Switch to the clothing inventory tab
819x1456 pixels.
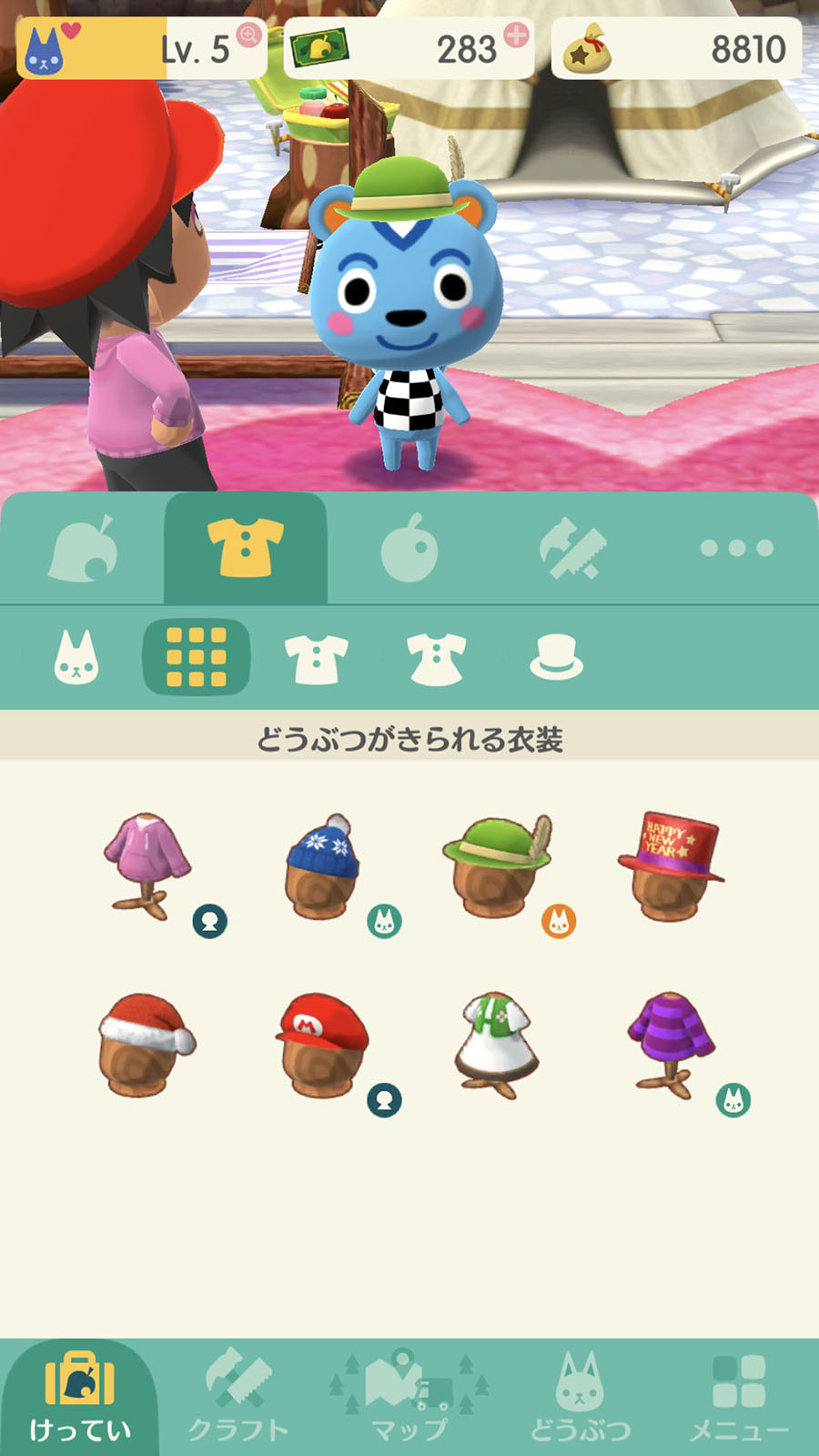pos(246,548)
